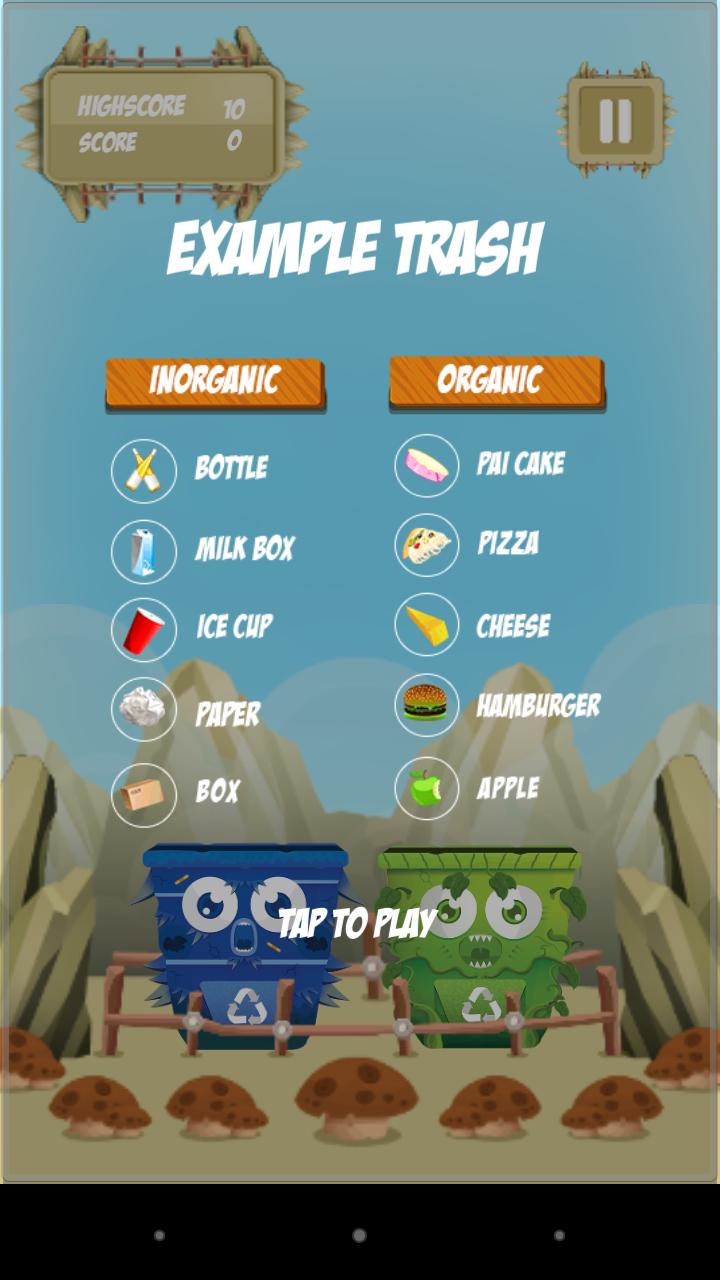The image size is (720, 1280).
Task: Tap the 'Tap to Play' prompt
Action: point(357,923)
